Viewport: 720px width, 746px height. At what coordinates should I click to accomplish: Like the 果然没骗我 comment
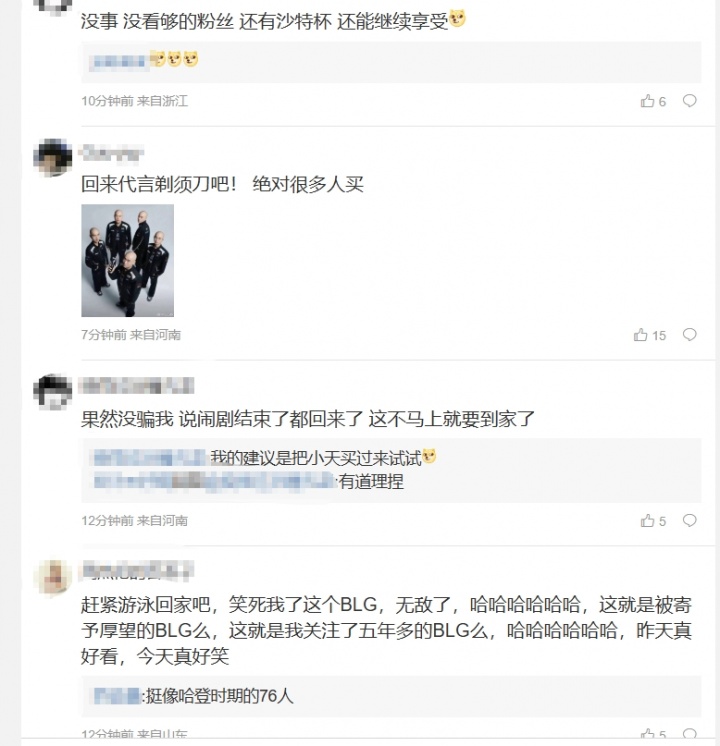click(648, 521)
